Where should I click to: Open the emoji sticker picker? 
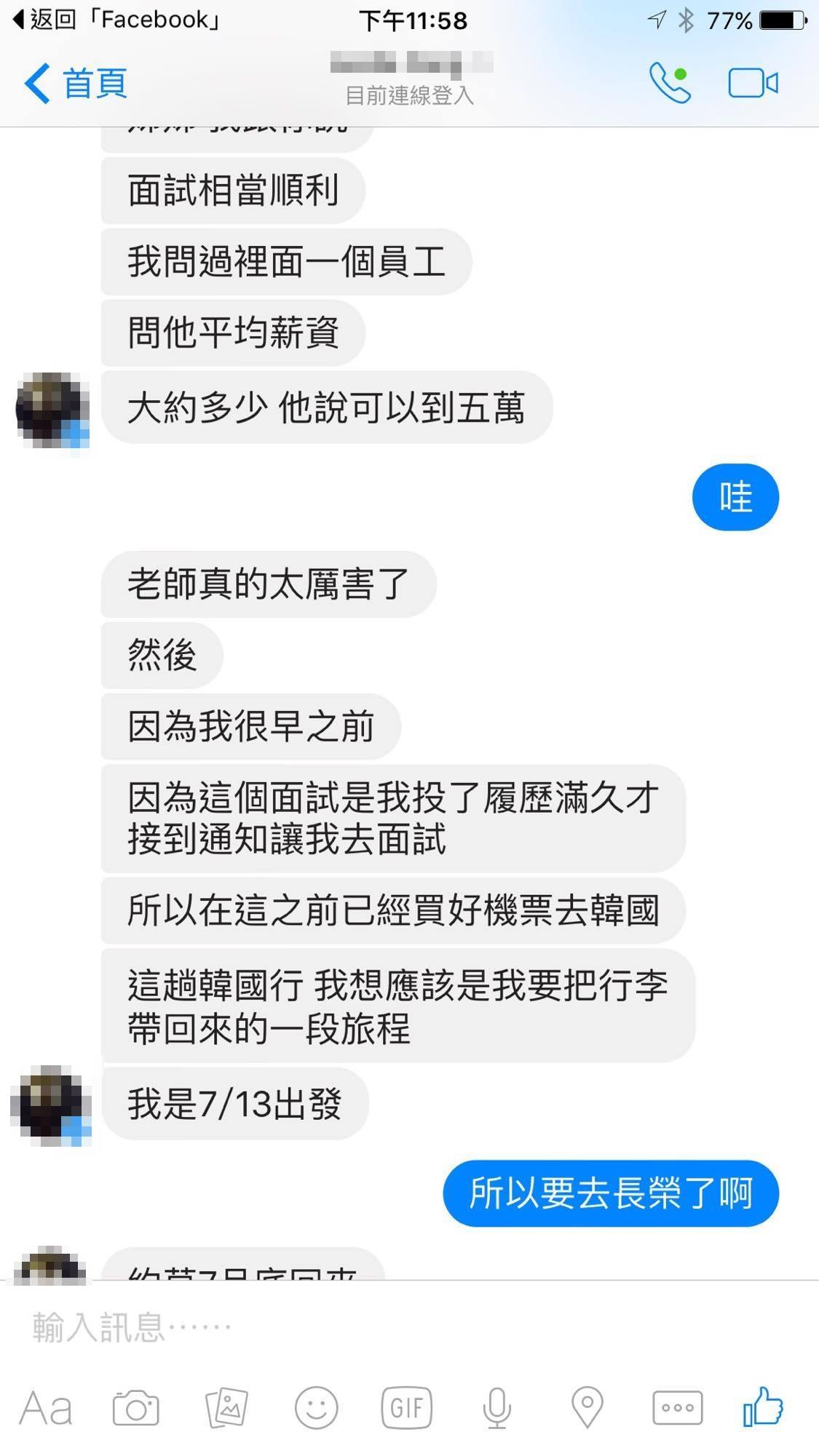click(x=316, y=1409)
